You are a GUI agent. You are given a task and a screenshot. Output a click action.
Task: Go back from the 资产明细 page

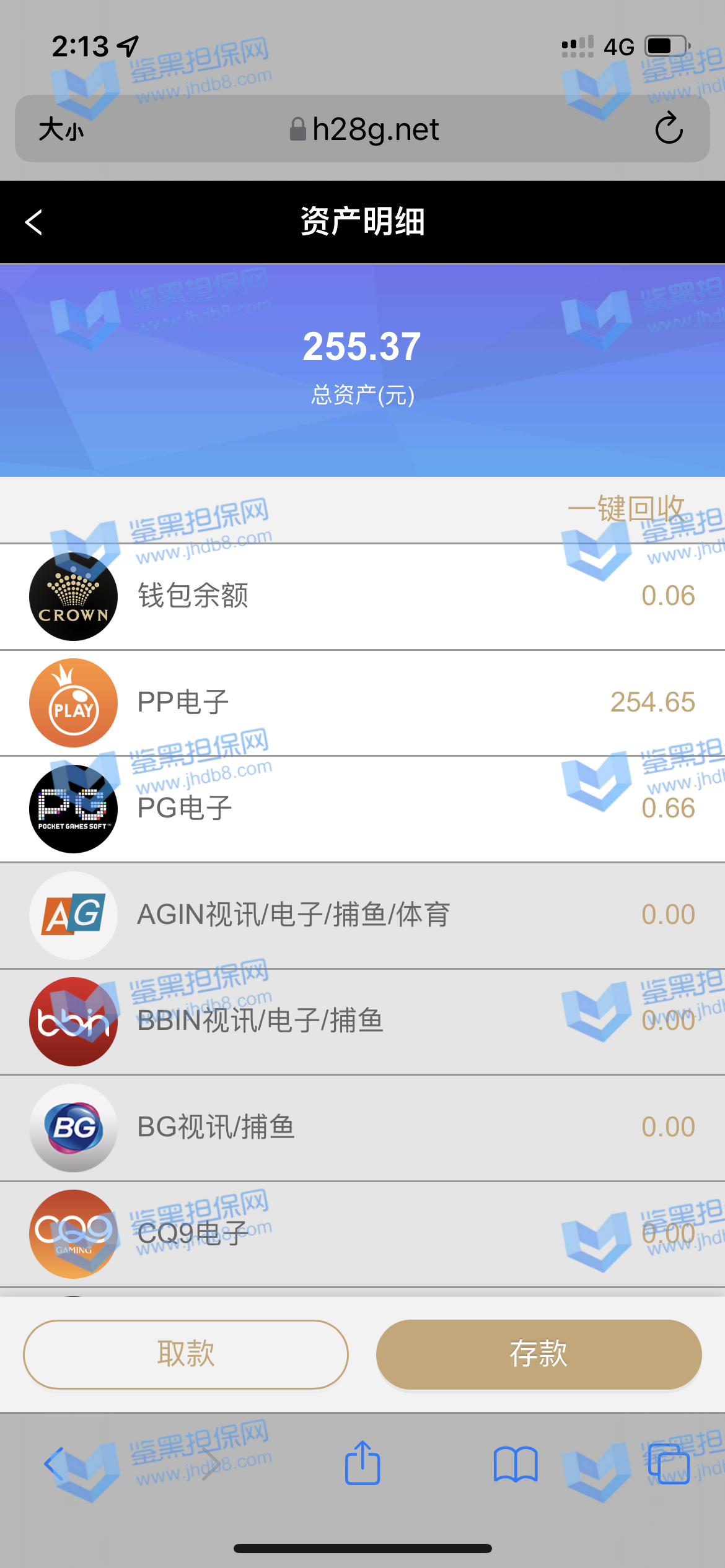point(34,222)
